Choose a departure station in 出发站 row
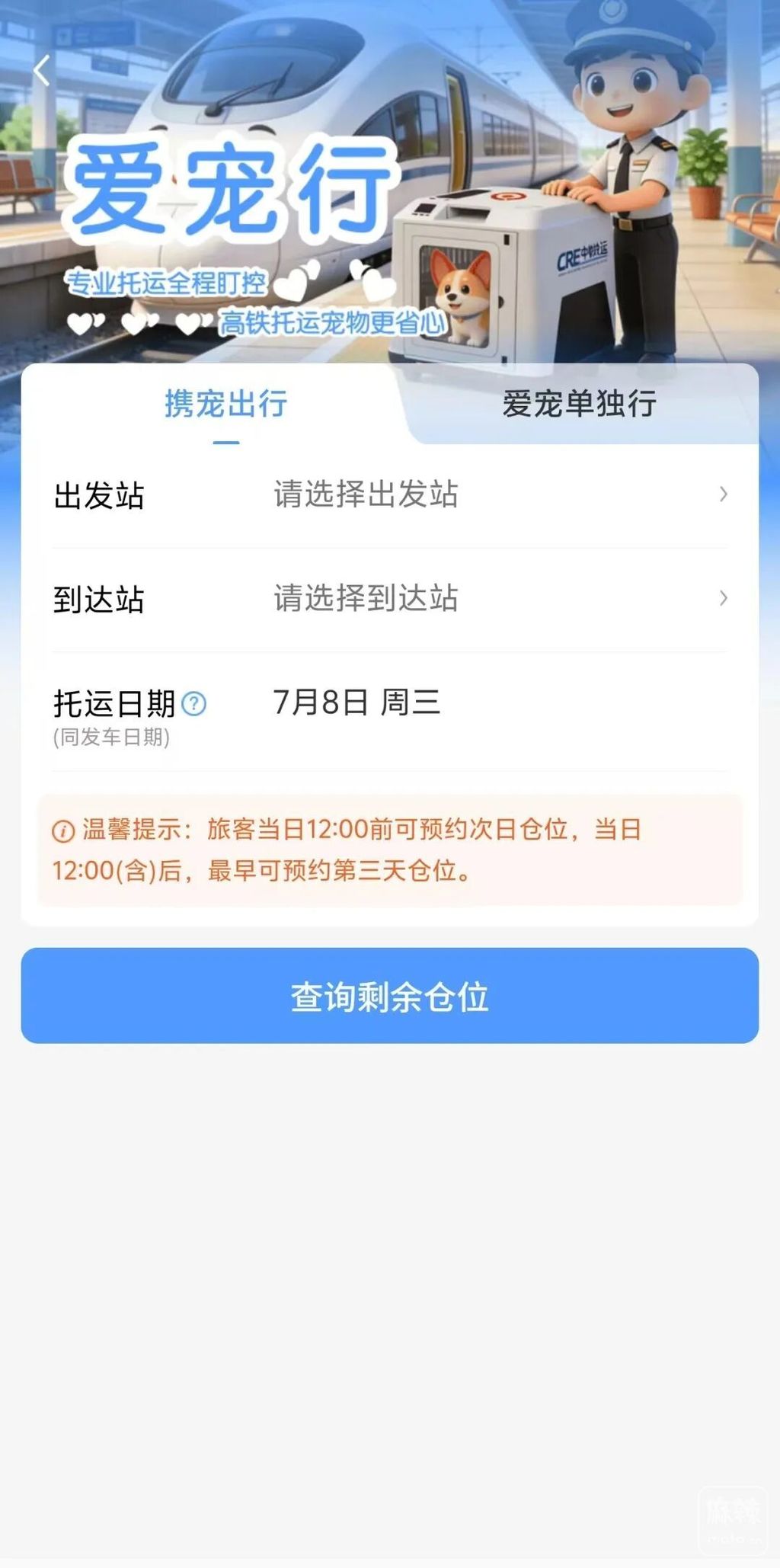Screen dimensions: 780x1568 390,495
